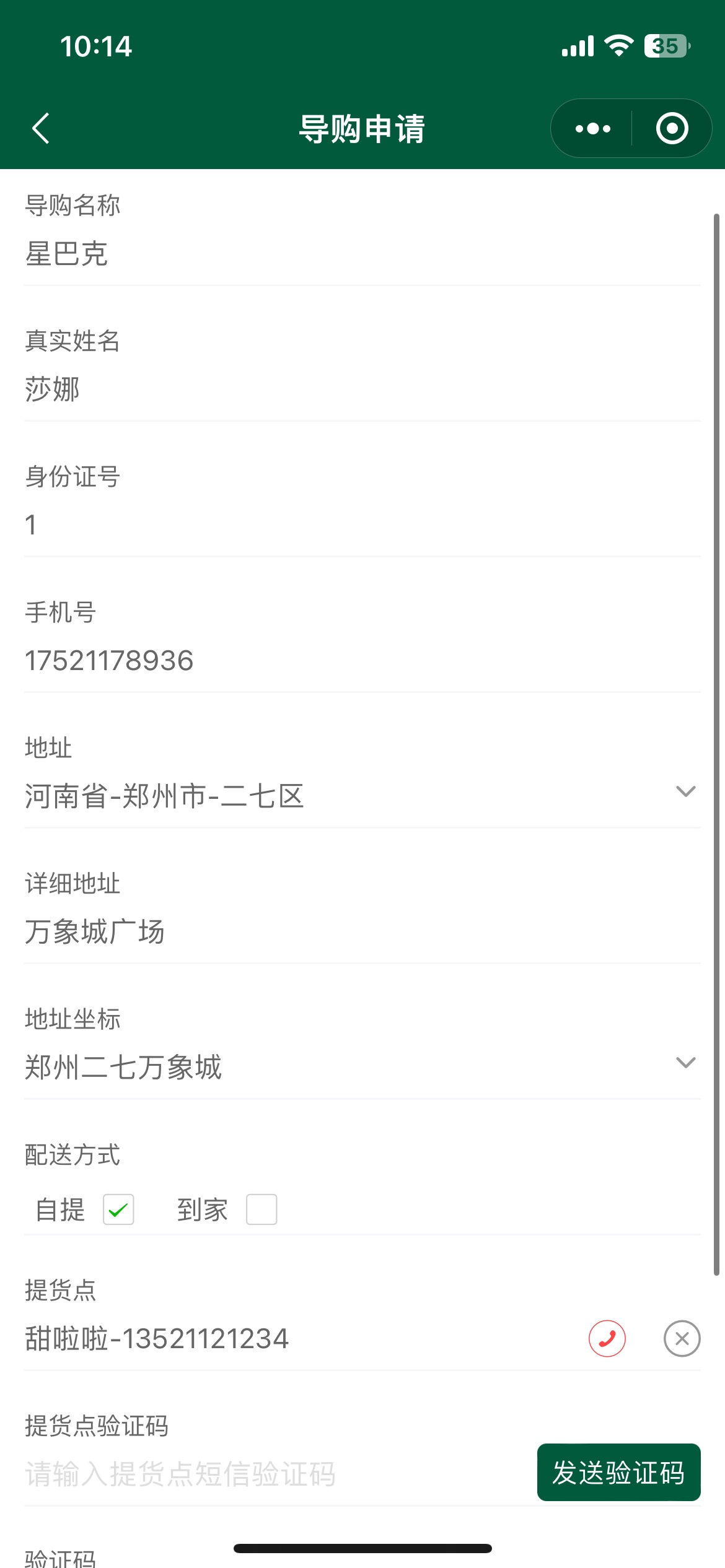Viewport: 725px width, 1568px height.
Task: Tap the 身份证号 input field
Action: (362, 525)
